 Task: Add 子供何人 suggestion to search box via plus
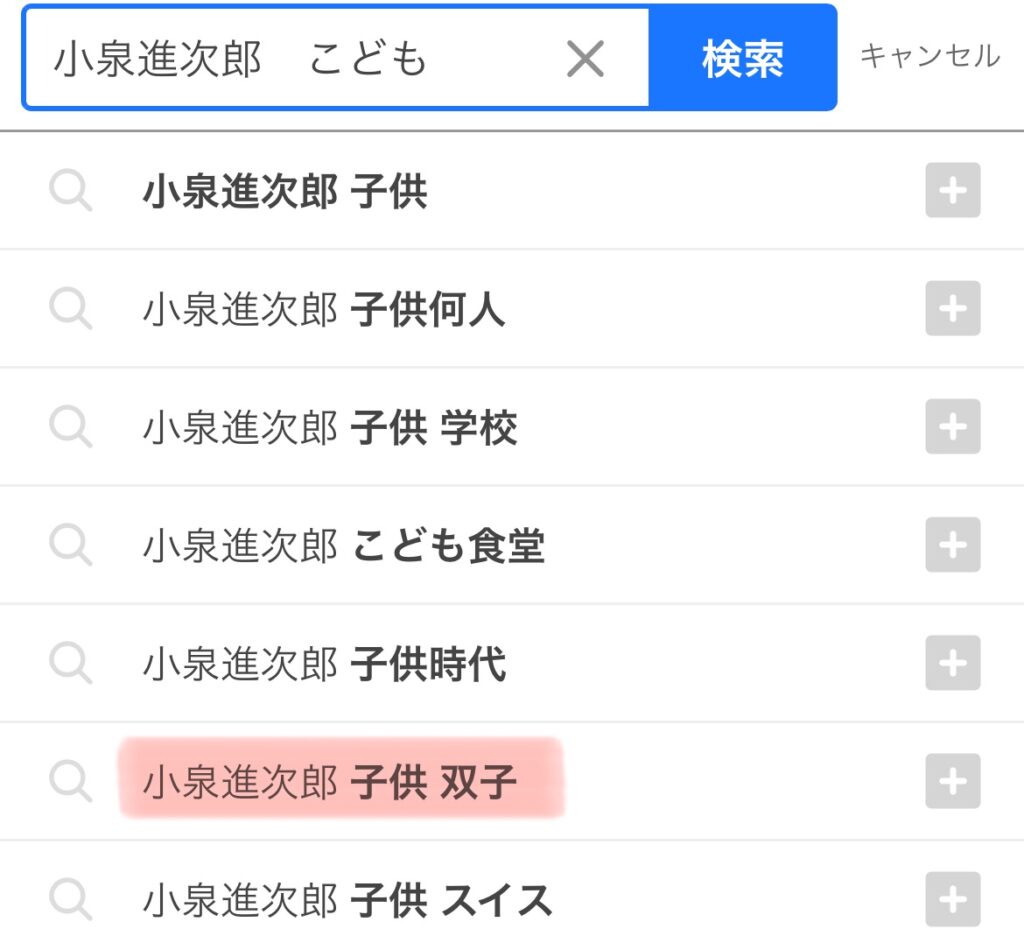pyautogui.click(x=952, y=309)
